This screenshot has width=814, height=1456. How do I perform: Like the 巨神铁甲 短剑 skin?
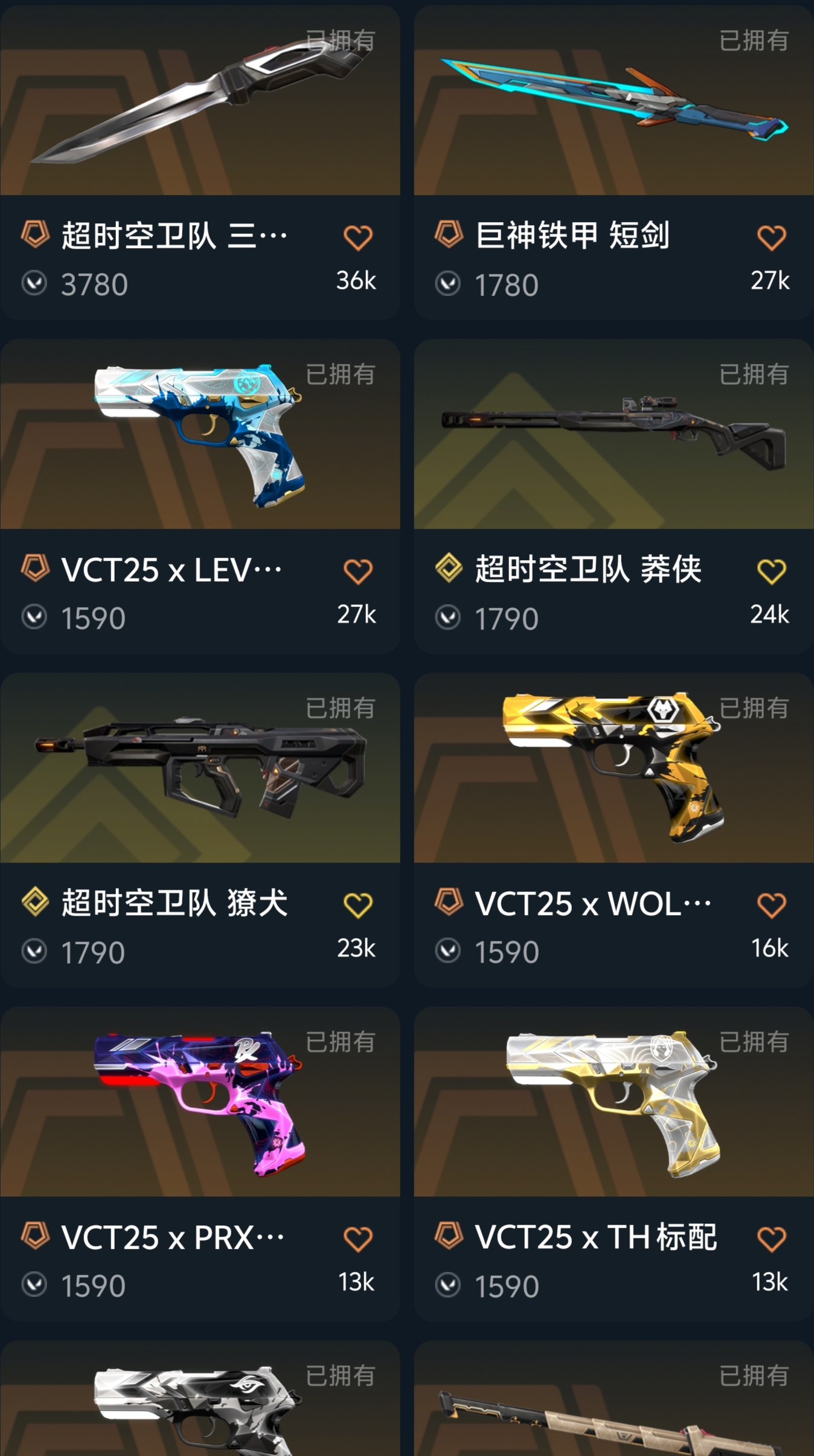point(771,238)
